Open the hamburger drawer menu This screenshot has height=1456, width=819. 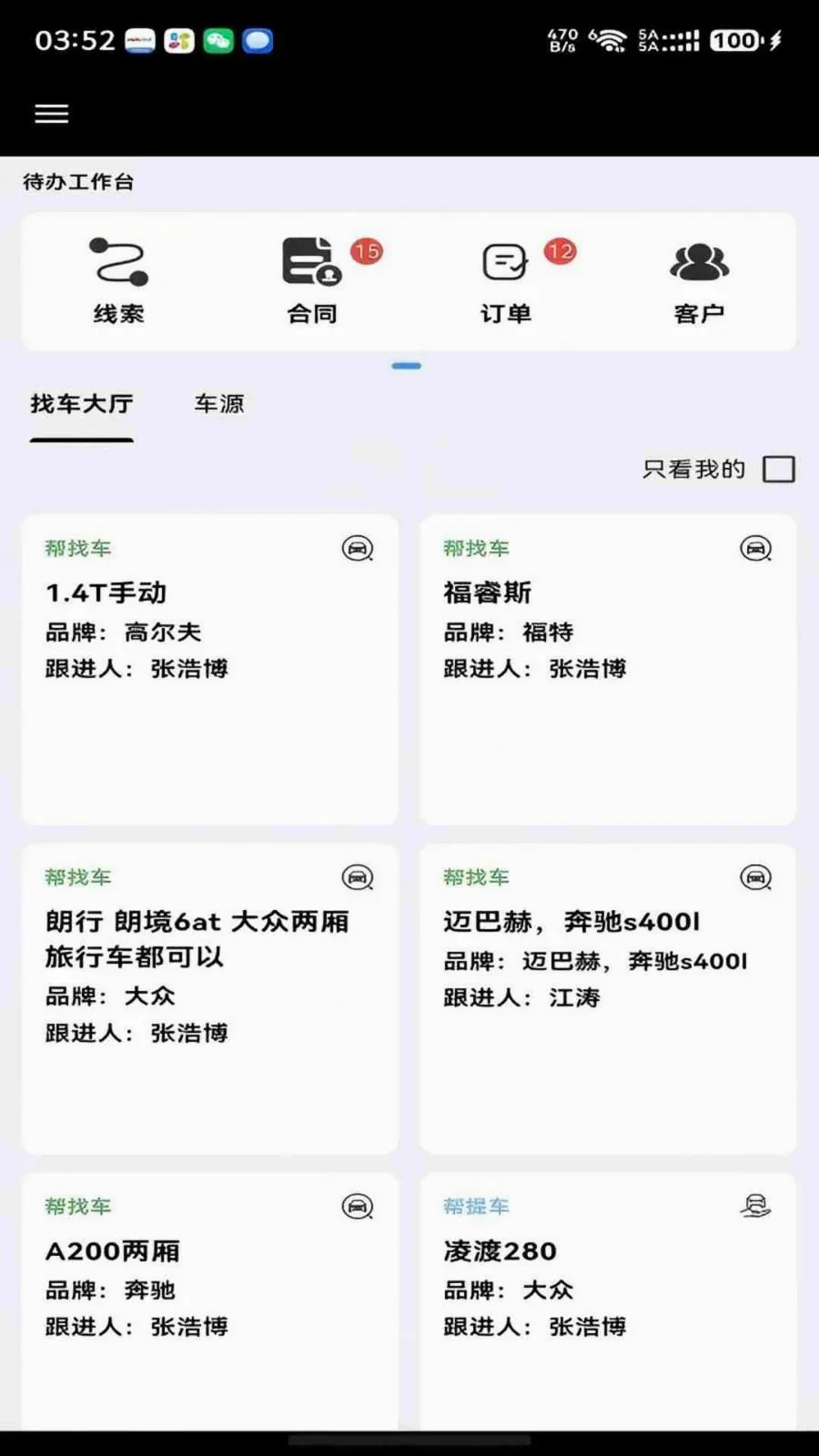[x=52, y=114]
